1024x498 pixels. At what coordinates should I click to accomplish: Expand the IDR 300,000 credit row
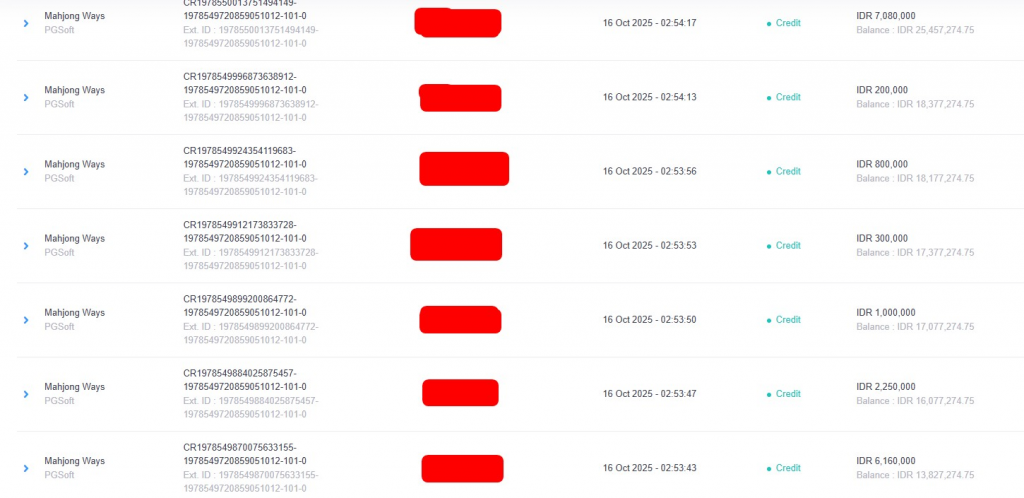[x=26, y=245]
